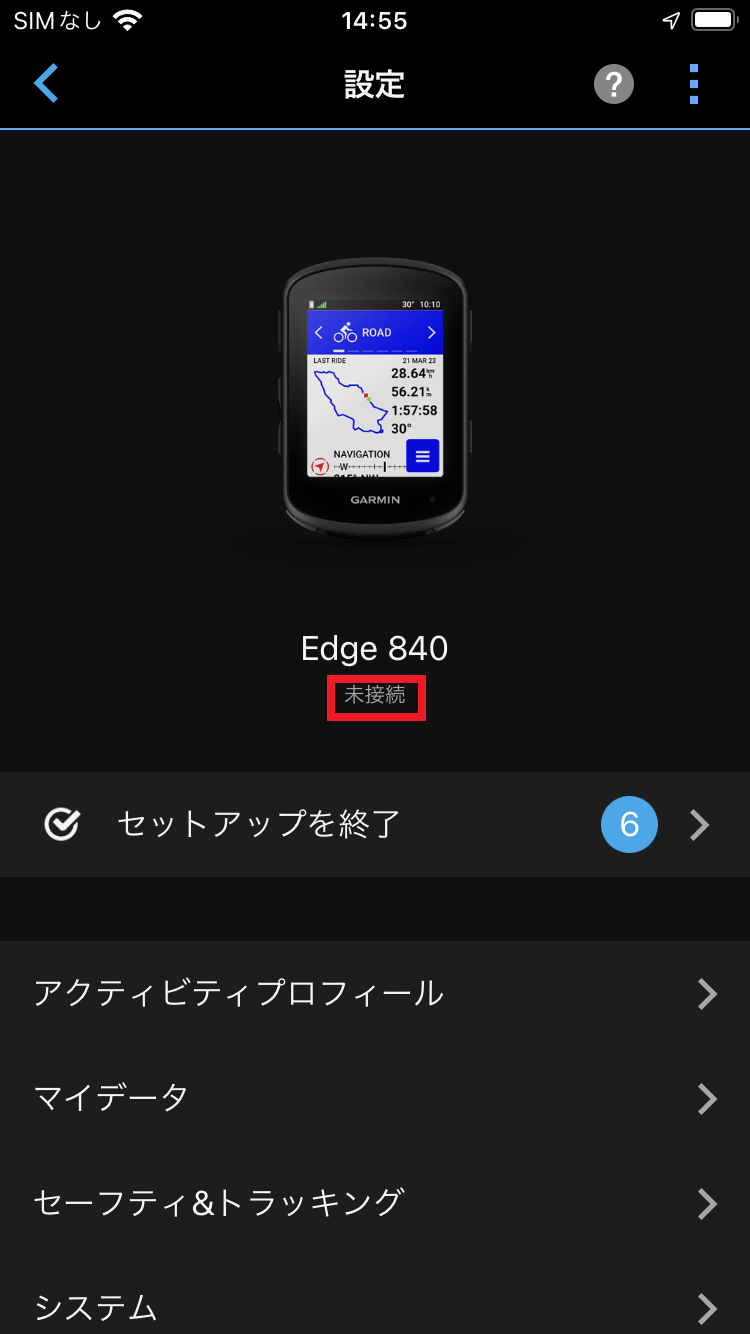Open the three-dot overflow menu
The height and width of the screenshot is (1334, 750).
[x=693, y=84]
